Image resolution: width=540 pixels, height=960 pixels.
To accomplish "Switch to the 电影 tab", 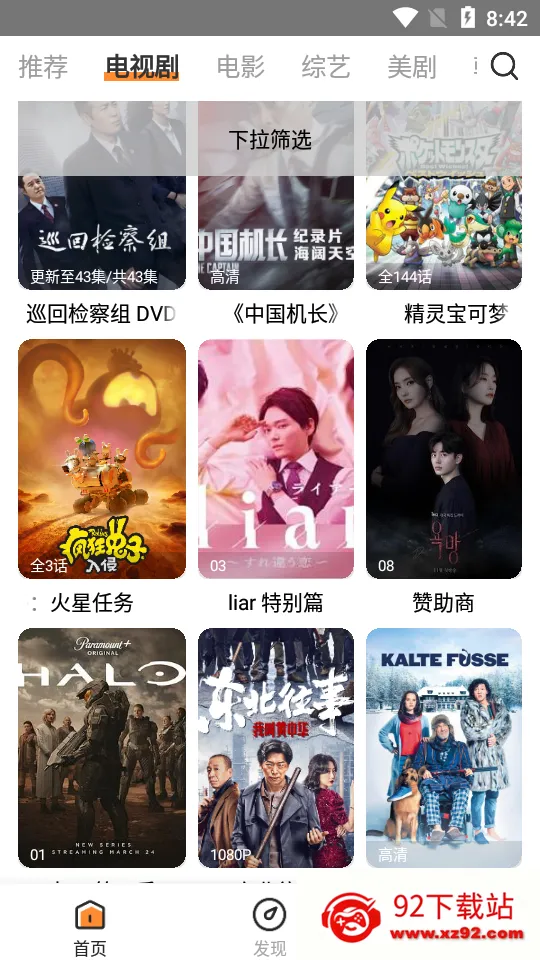I will tap(241, 66).
